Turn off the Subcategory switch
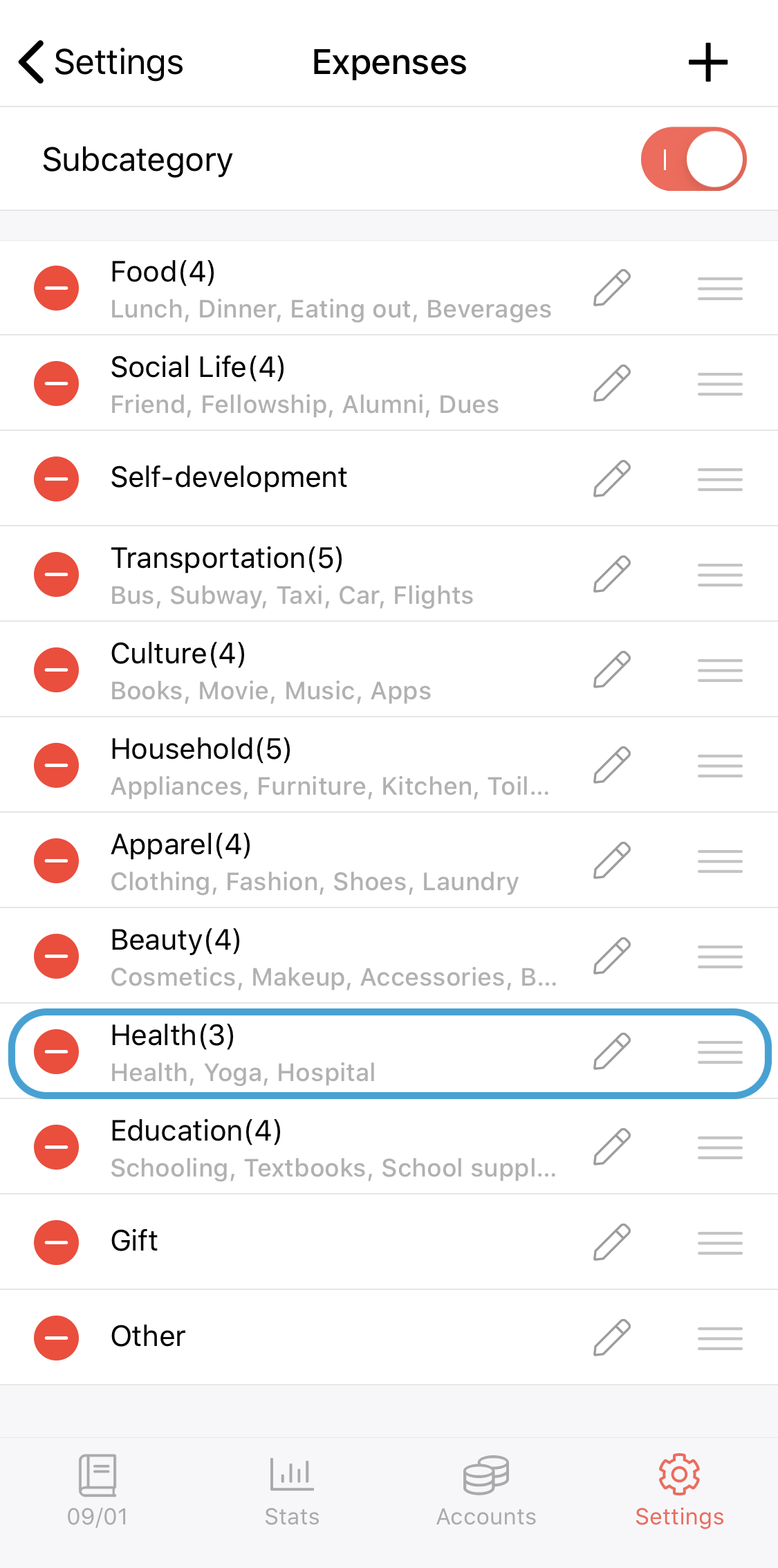Viewport: 778px width, 1568px height. [x=693, y=159]
